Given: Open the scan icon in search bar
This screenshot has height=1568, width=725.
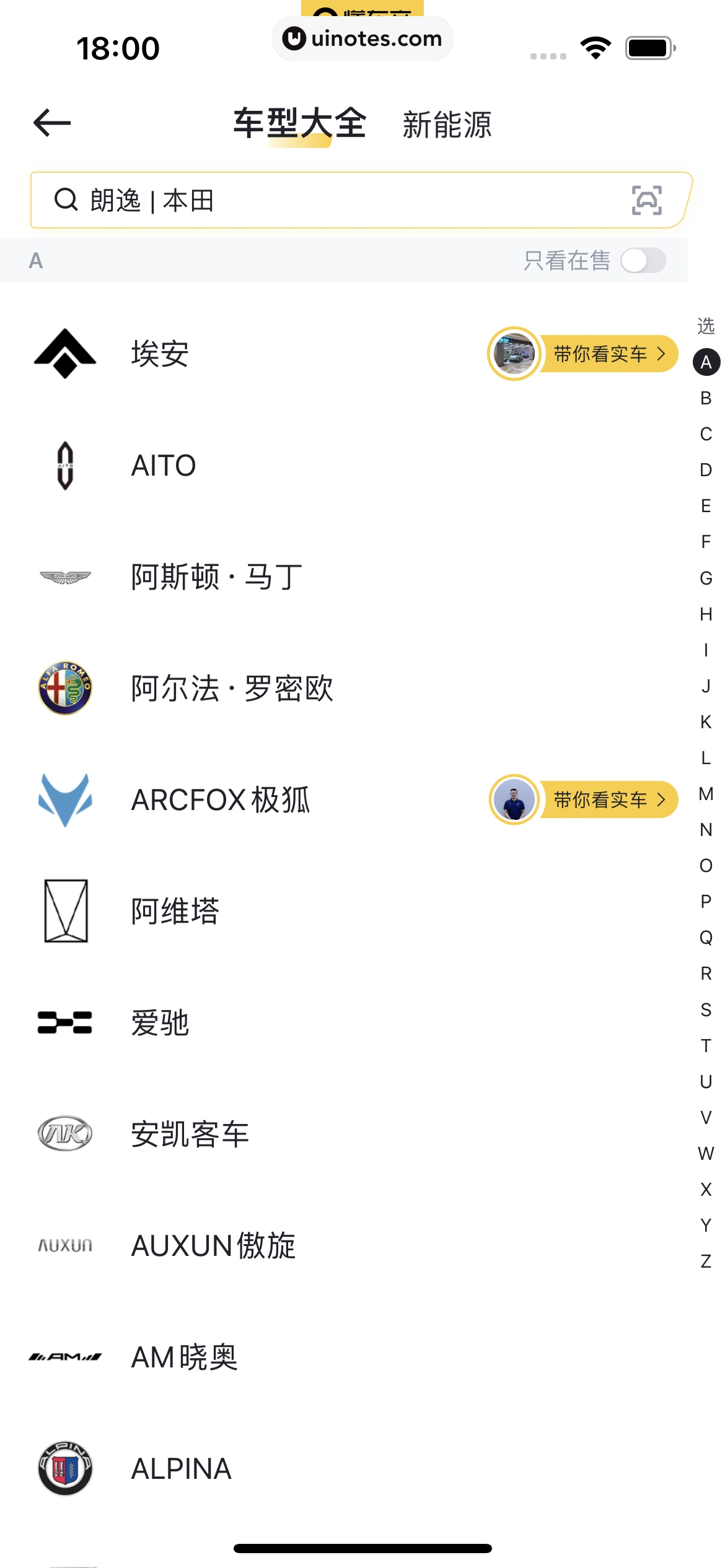Looking at the screenshot, I should (x=646, y=201).
